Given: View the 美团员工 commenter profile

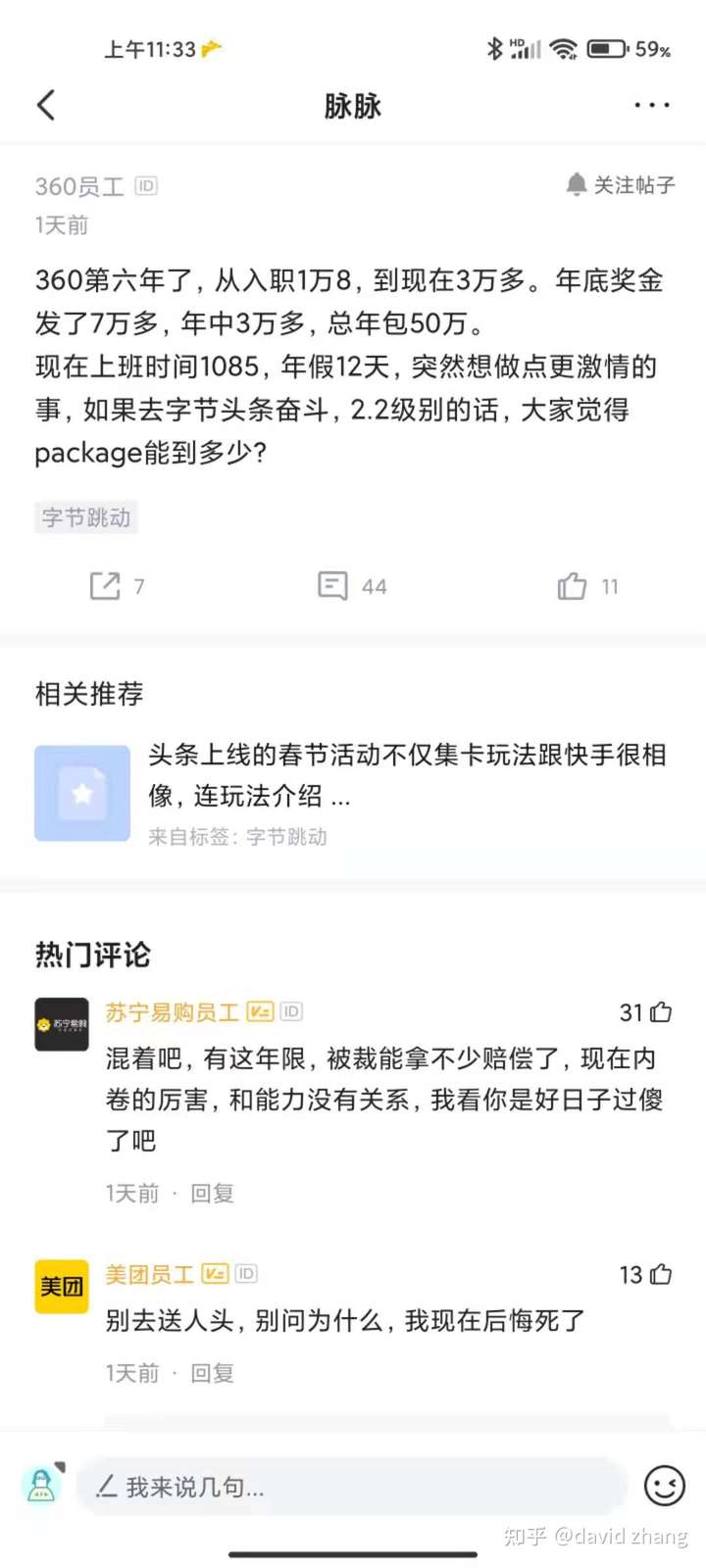Looking at the screenshot, I should (62, 1286).
